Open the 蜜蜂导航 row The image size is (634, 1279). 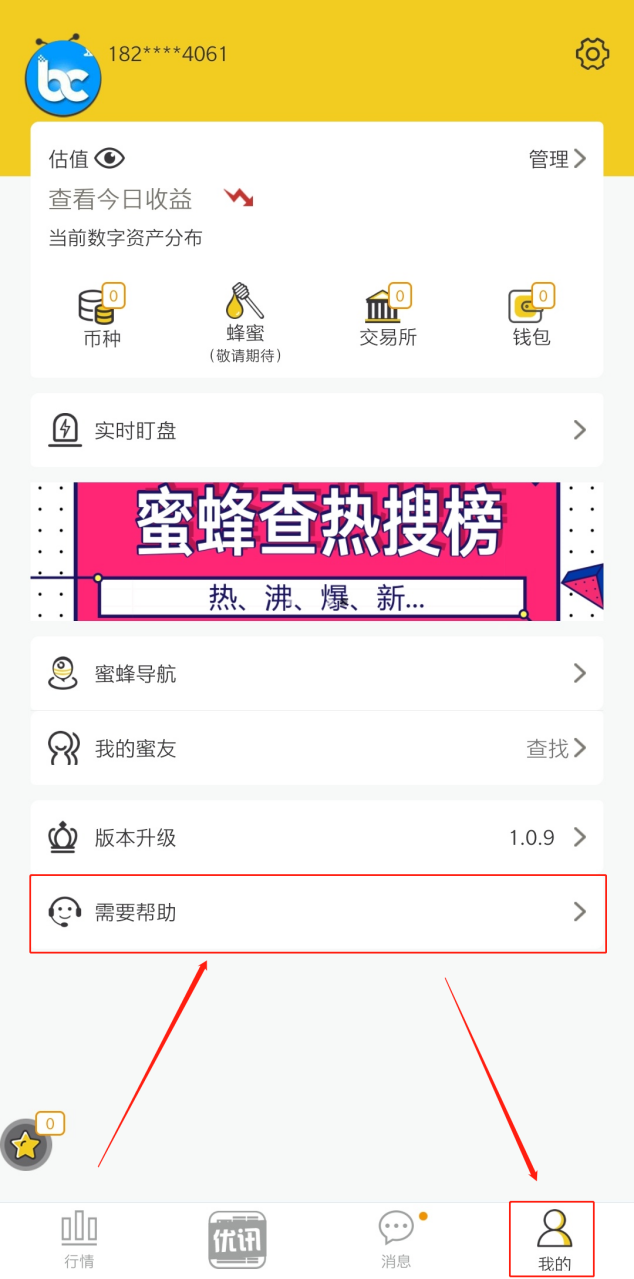(x=316, y=673)
